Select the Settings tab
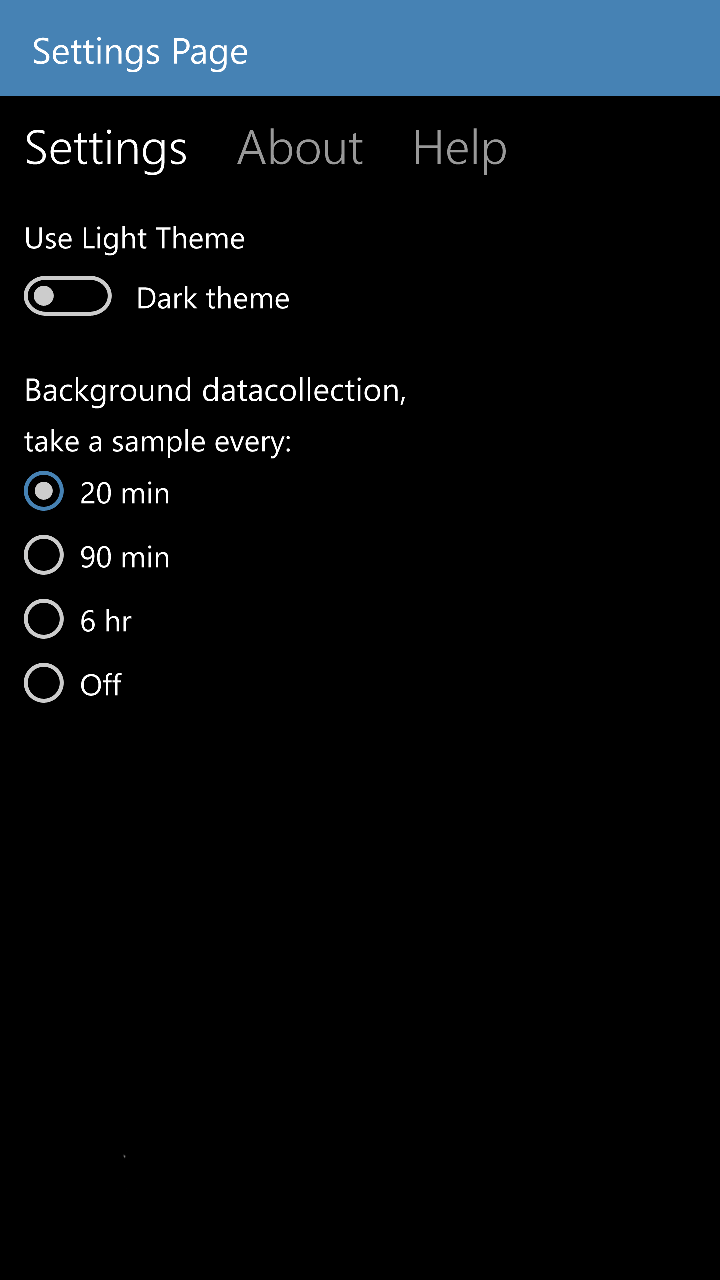 coord(106,148)
